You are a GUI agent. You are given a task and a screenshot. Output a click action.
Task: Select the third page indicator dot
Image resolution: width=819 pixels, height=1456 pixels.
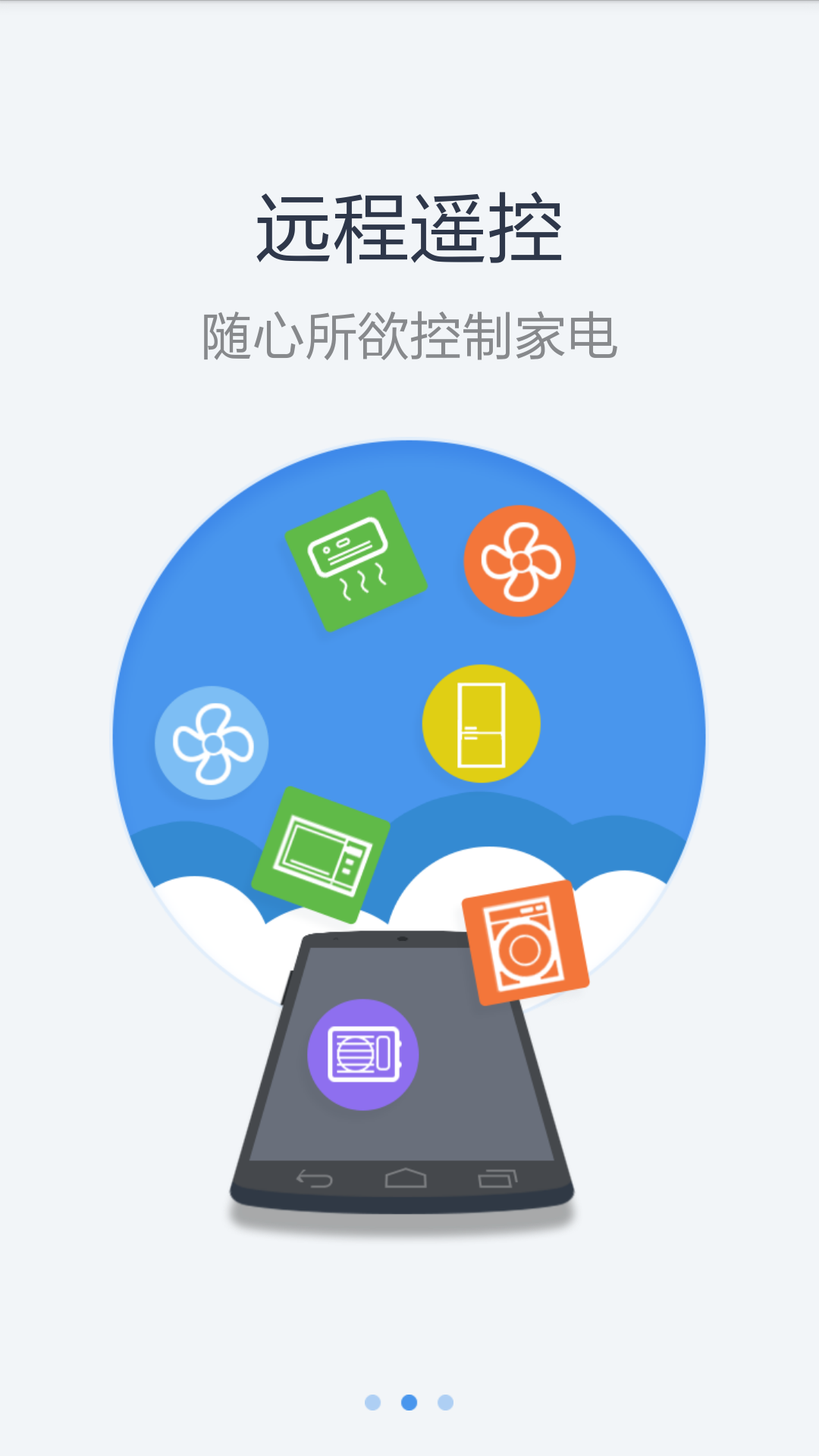tap(446, 1402)
